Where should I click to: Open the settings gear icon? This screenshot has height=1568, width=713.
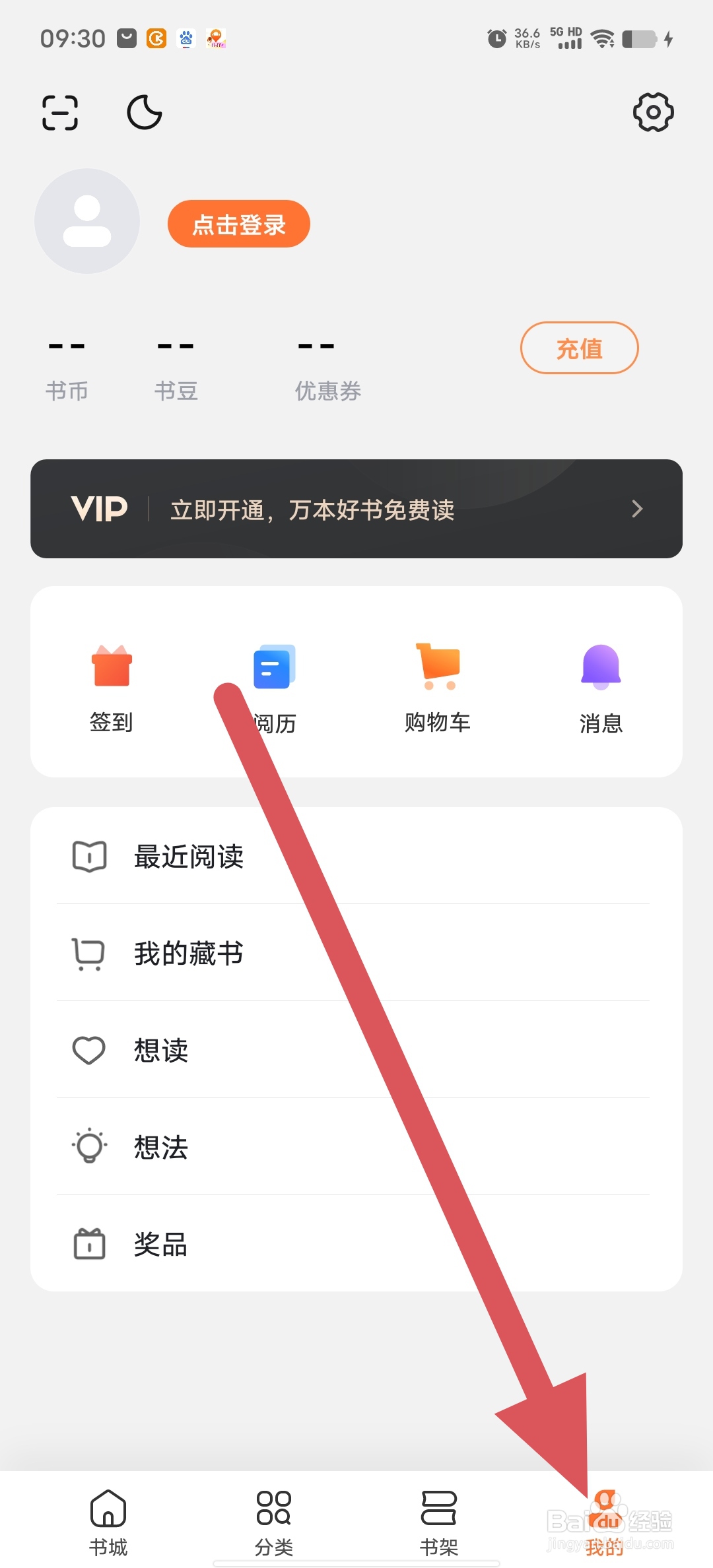[653, 112]
